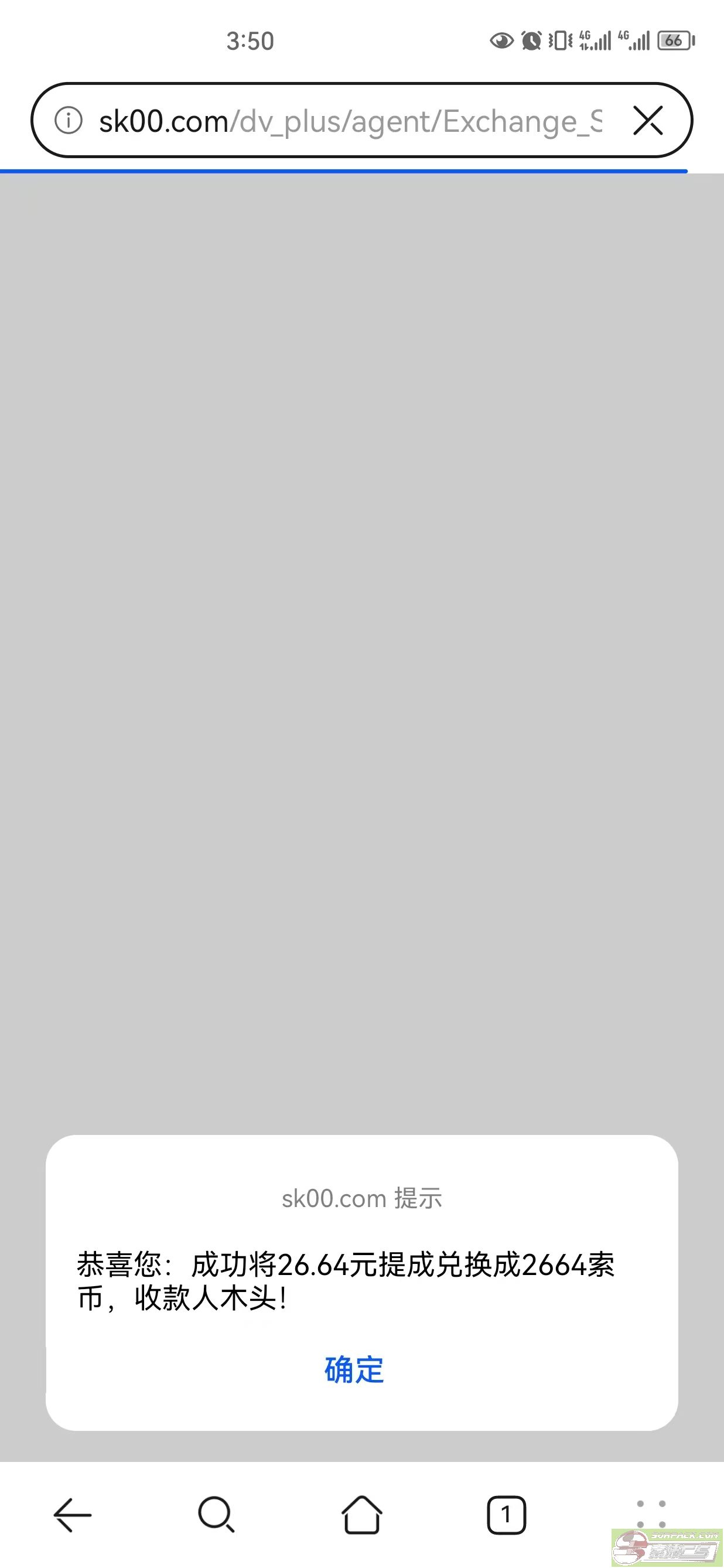View site info icon in address bar

pyautogui.click(x=68, y=120)
